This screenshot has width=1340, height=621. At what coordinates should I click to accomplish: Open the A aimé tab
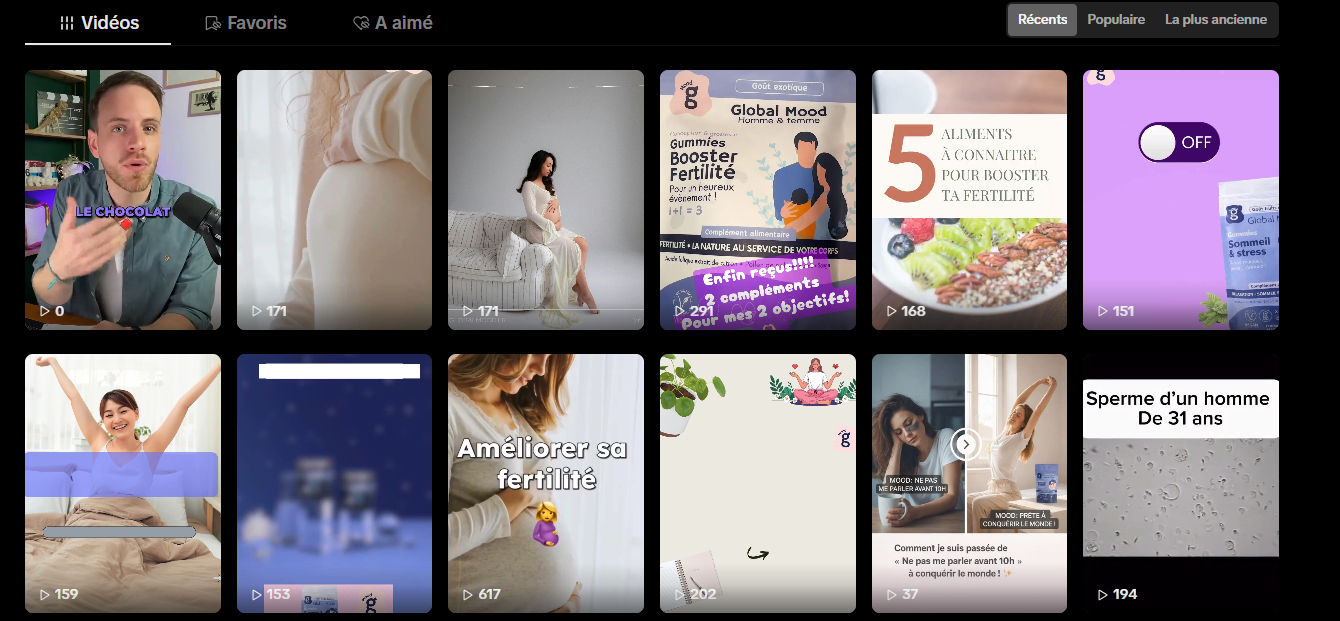(x=393, y=23)
